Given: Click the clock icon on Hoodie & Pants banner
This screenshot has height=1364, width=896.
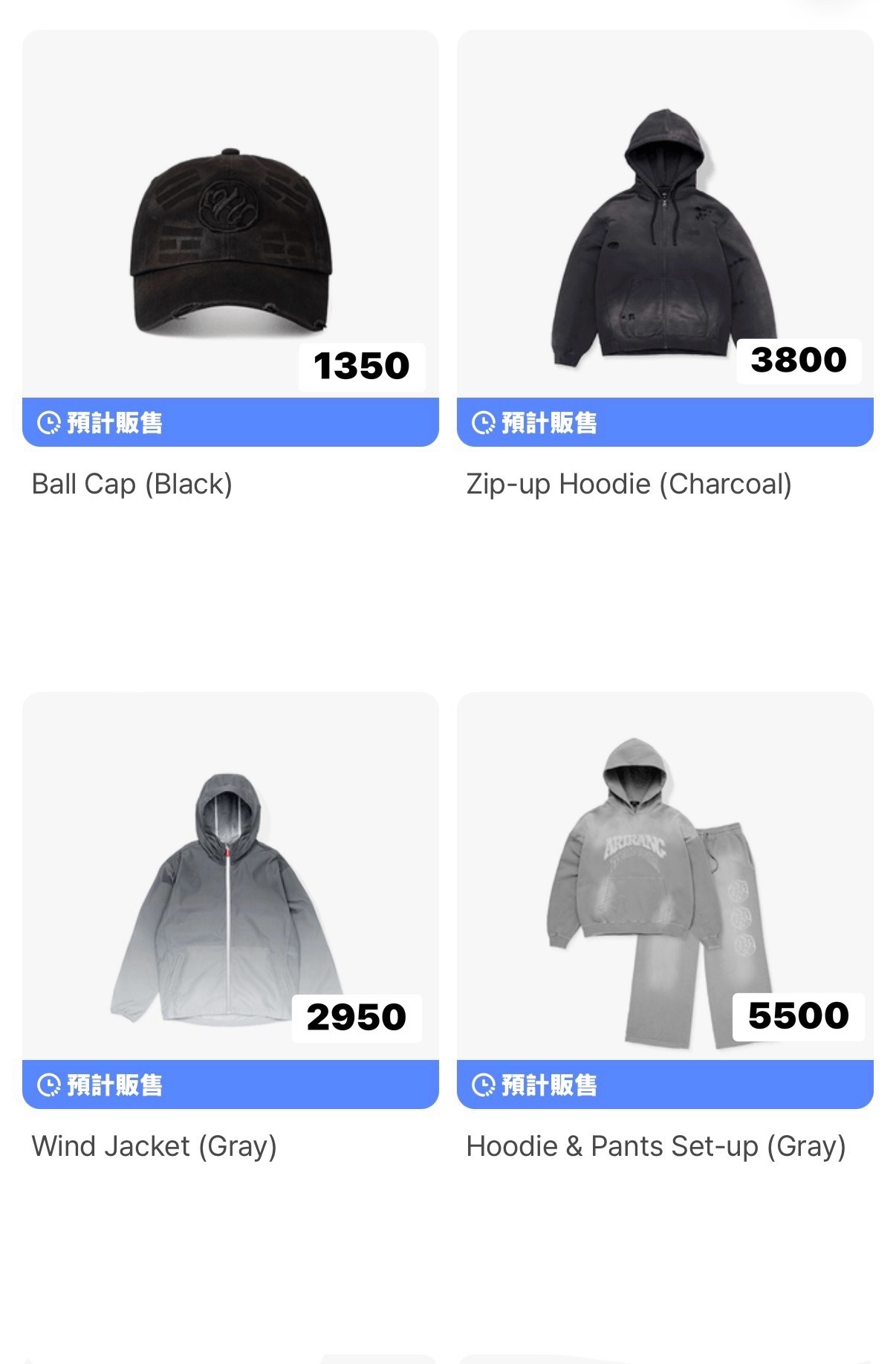Looking at the screenshot, I should click(x=484, y=1086).
